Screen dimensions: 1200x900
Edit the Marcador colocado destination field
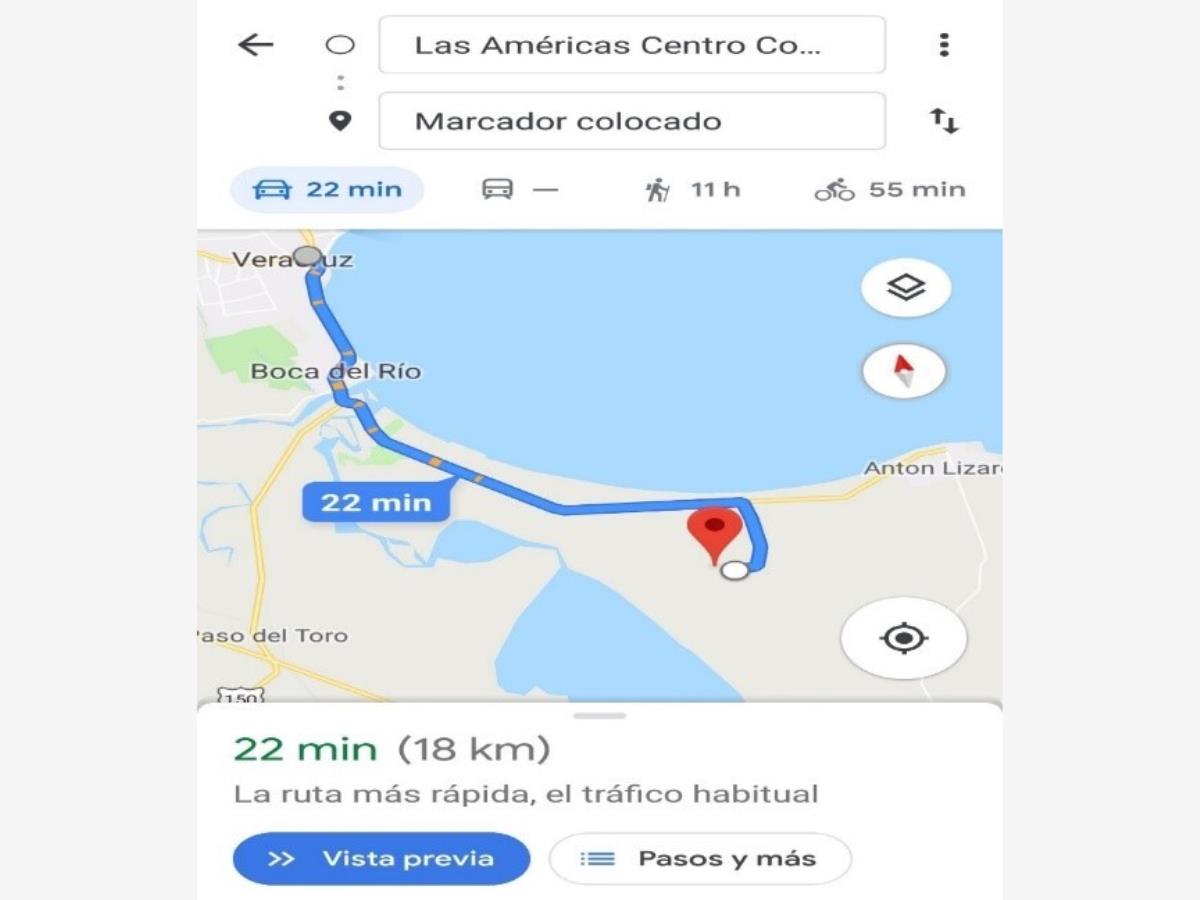632,121
